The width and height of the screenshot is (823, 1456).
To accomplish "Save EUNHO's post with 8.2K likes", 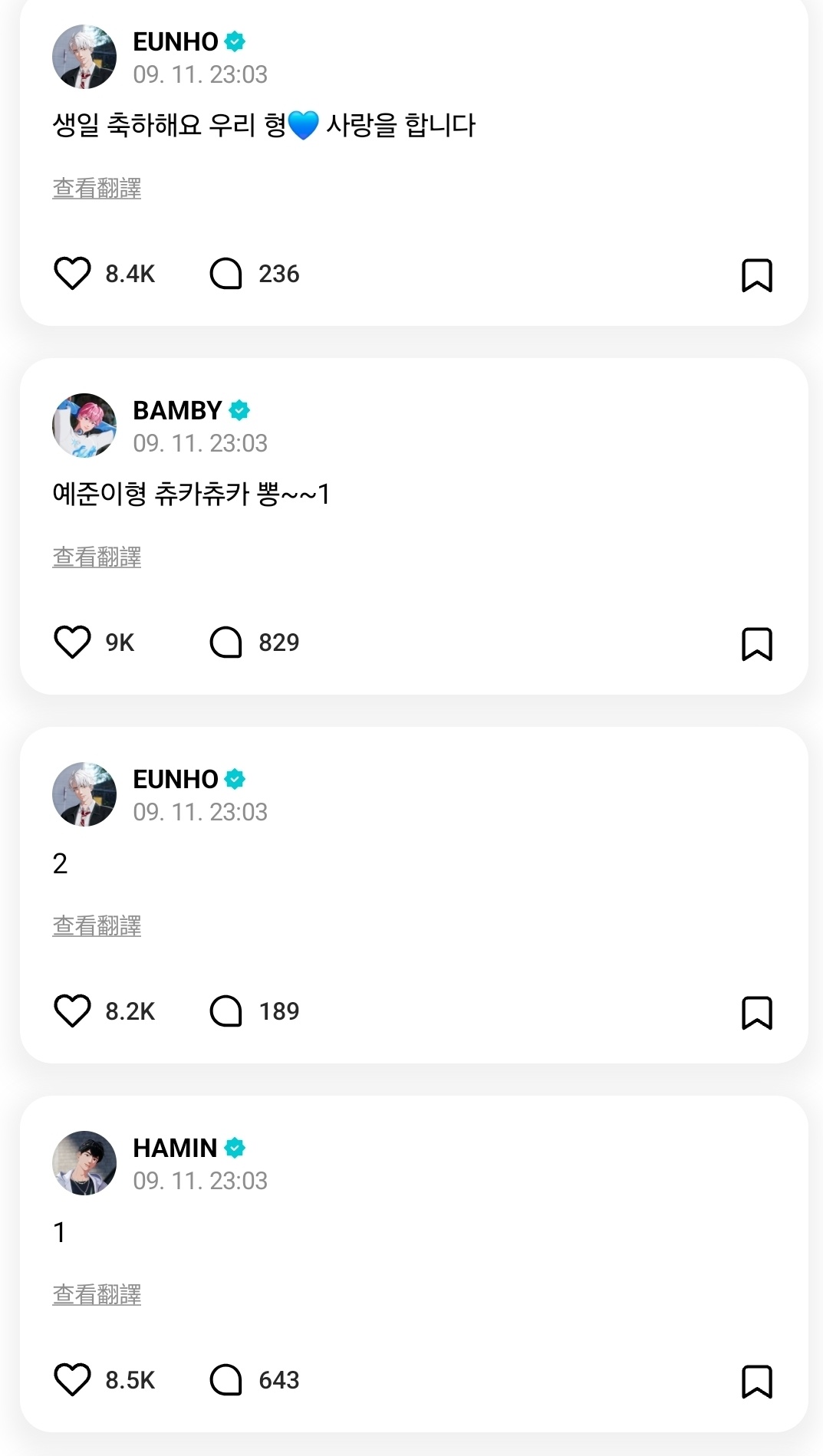I will click(756, 1013).
